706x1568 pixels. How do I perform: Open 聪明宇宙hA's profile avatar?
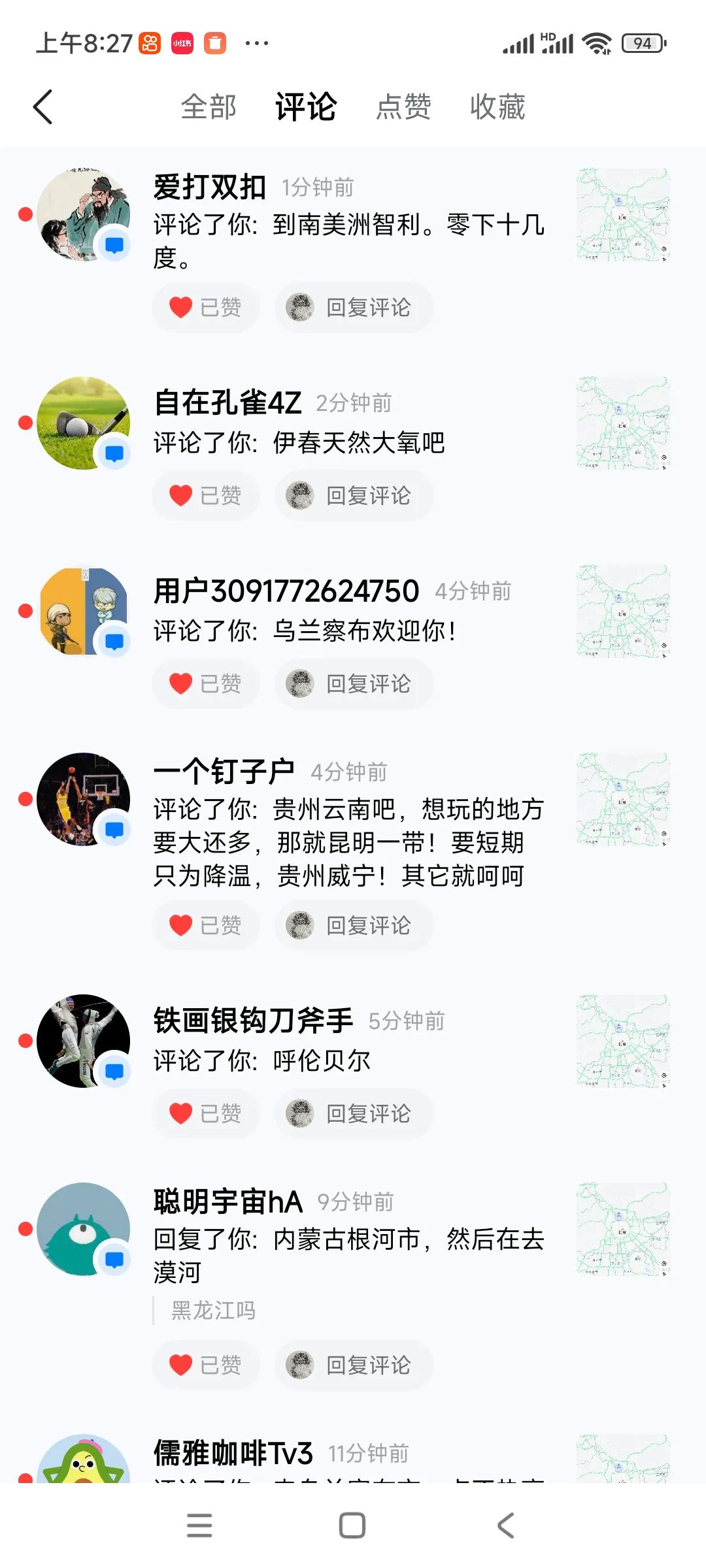(83, 1229)
